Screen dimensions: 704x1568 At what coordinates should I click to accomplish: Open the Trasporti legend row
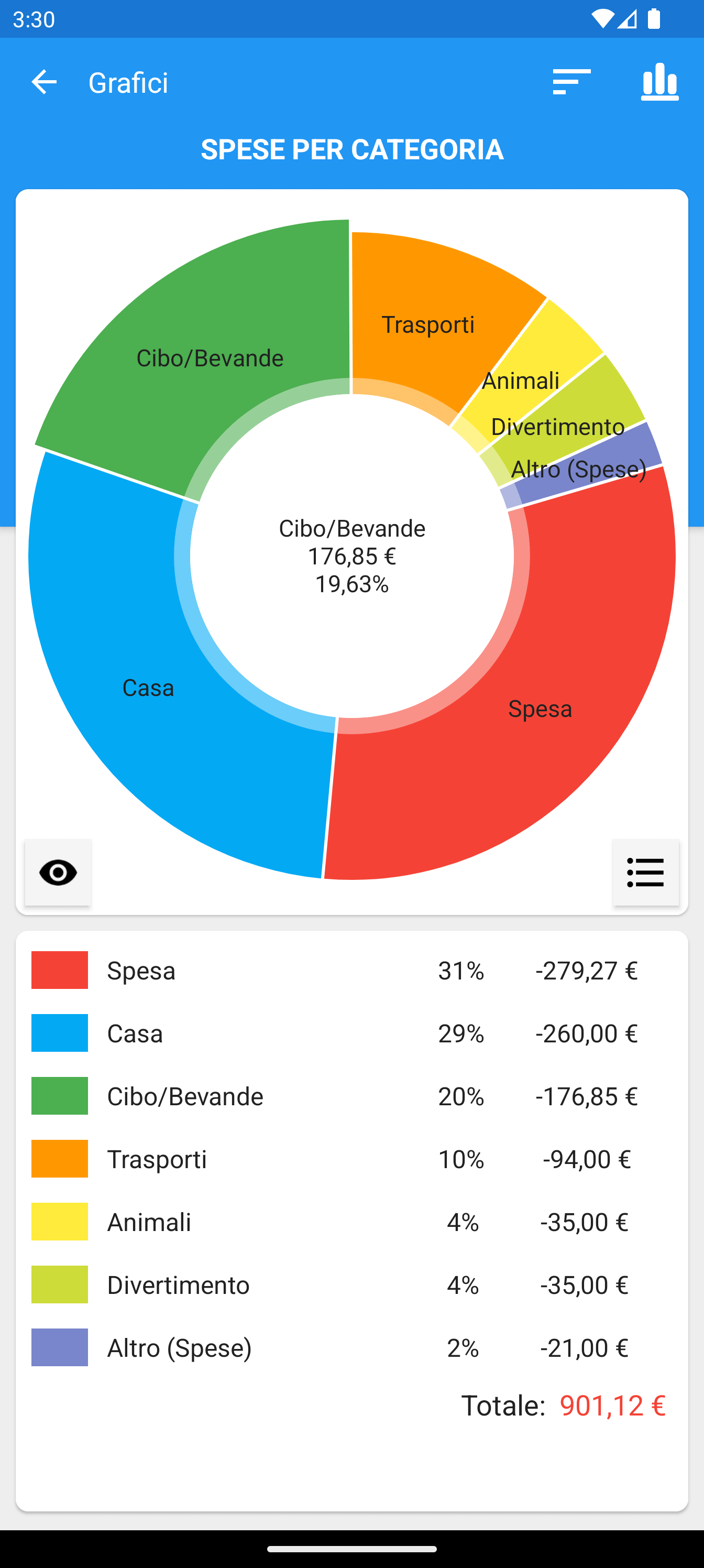click(351, 1159)
